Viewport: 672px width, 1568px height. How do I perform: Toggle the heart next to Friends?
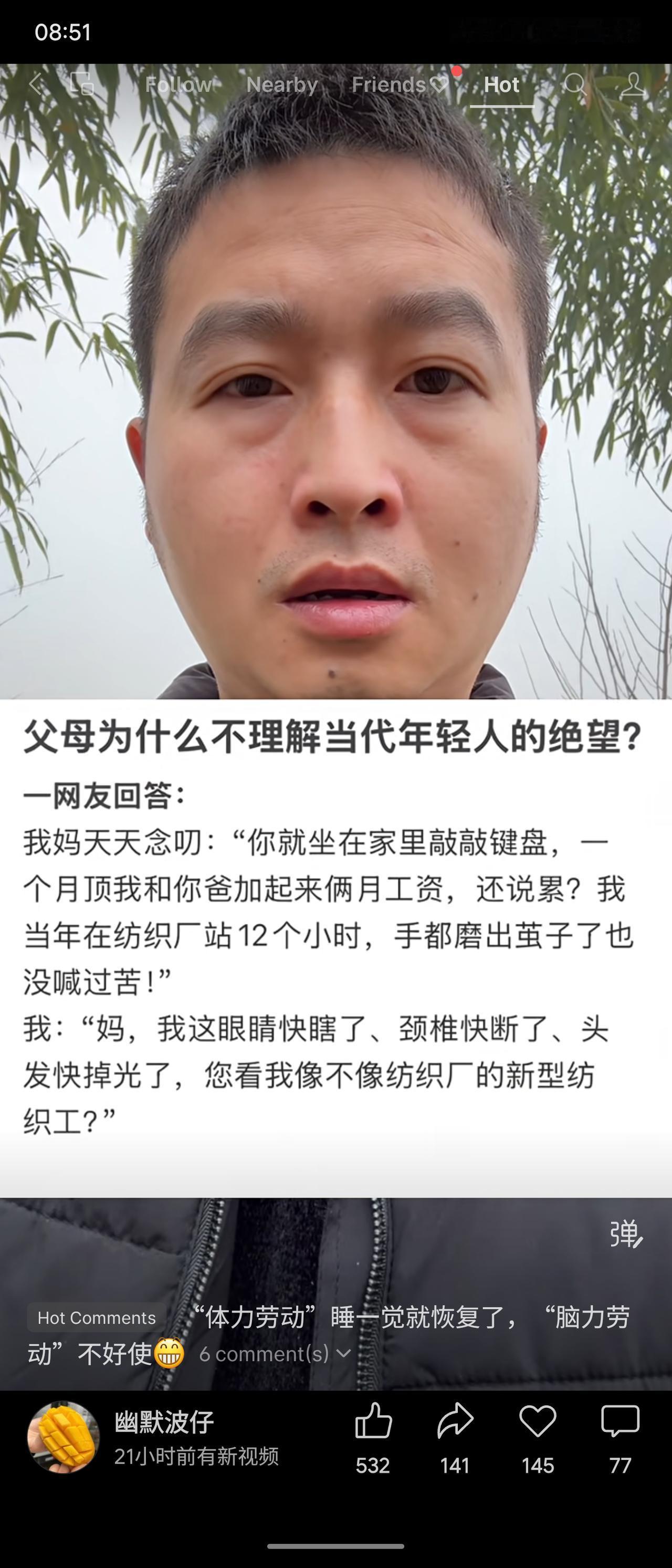(439, 84)
